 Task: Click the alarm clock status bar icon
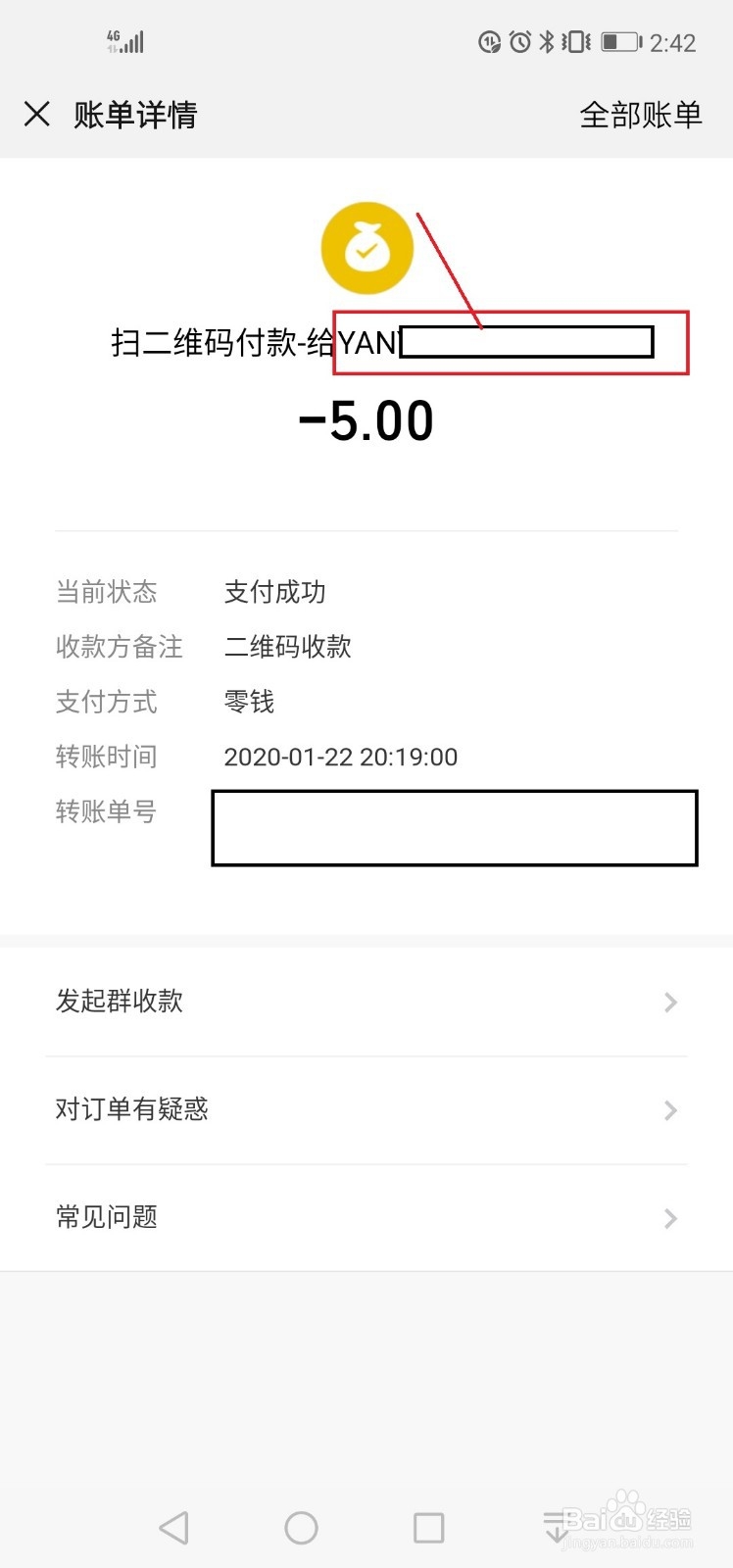520,41
